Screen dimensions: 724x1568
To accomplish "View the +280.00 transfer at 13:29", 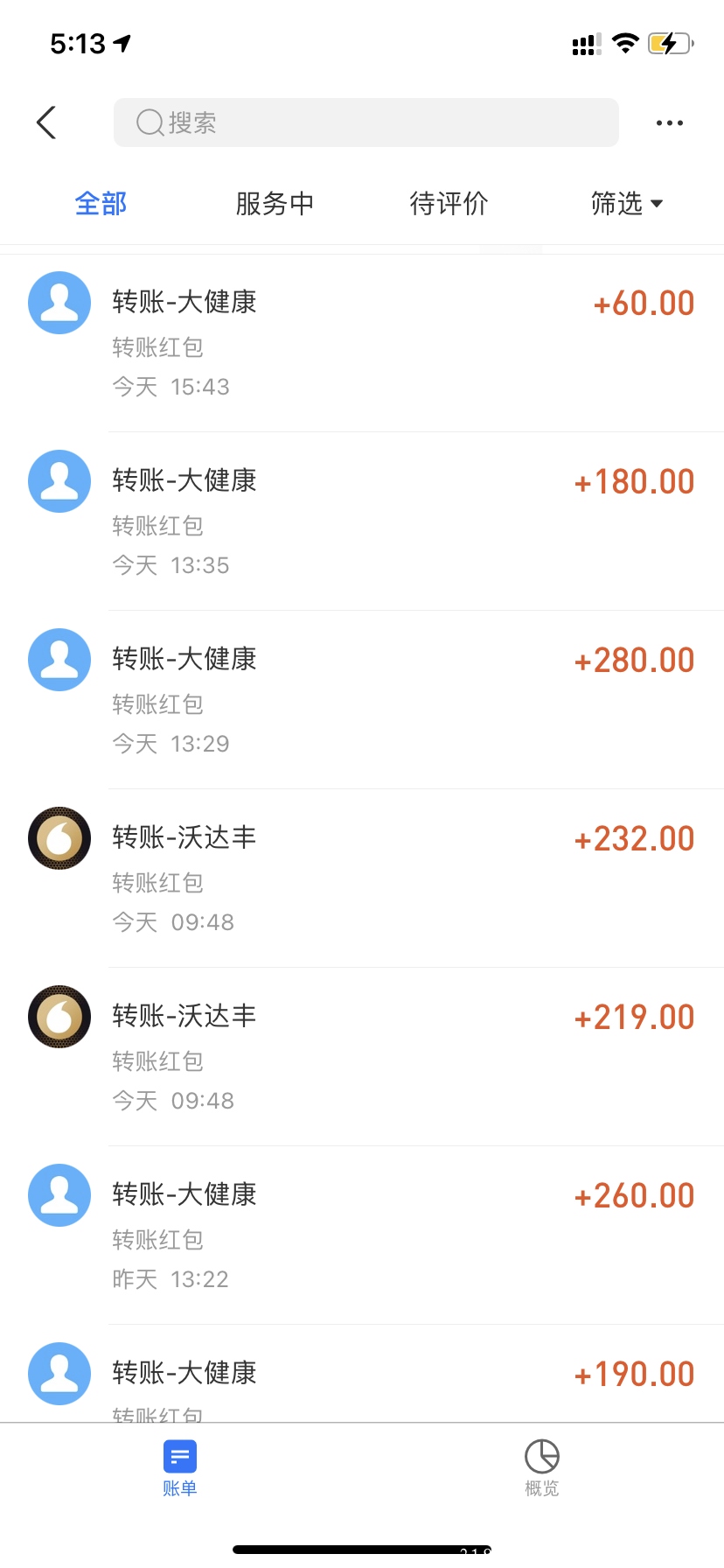I will tap(362, 700).
